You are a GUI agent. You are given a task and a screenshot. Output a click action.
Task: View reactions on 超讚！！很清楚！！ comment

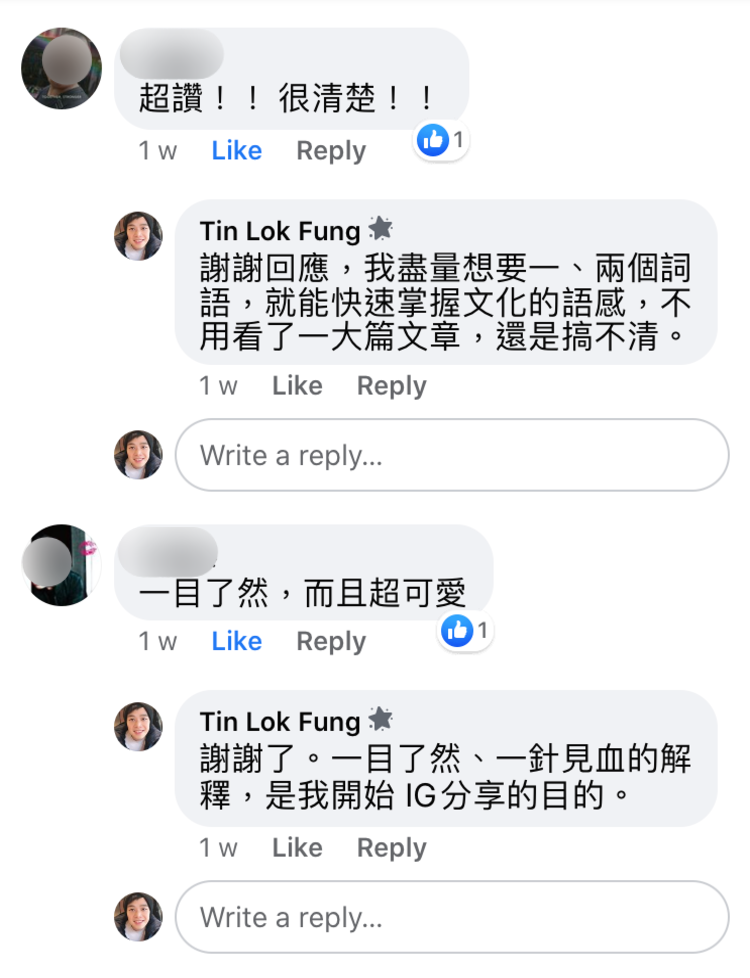coord(441,141)
